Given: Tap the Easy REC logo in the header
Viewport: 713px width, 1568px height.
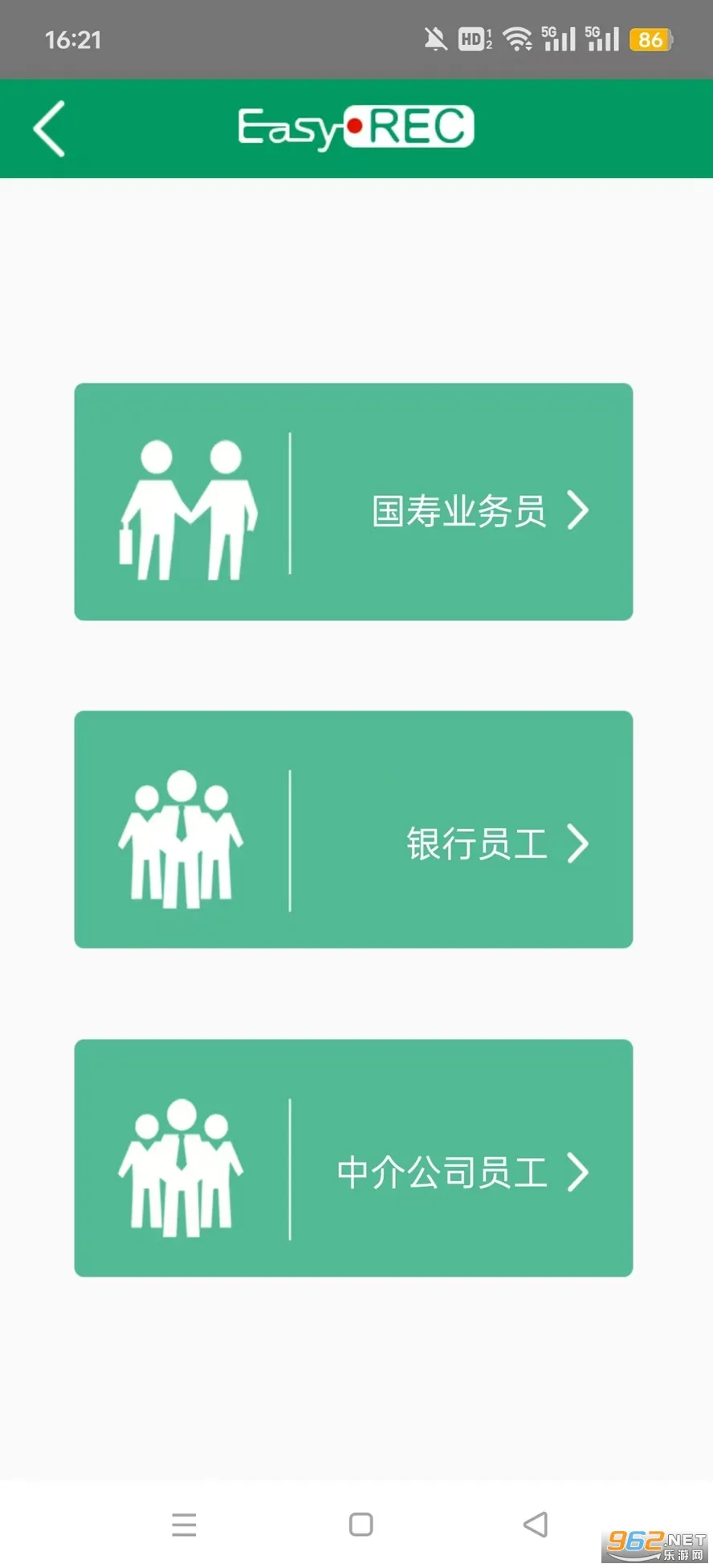Looking at the screenshot, I should pos(353,127).
